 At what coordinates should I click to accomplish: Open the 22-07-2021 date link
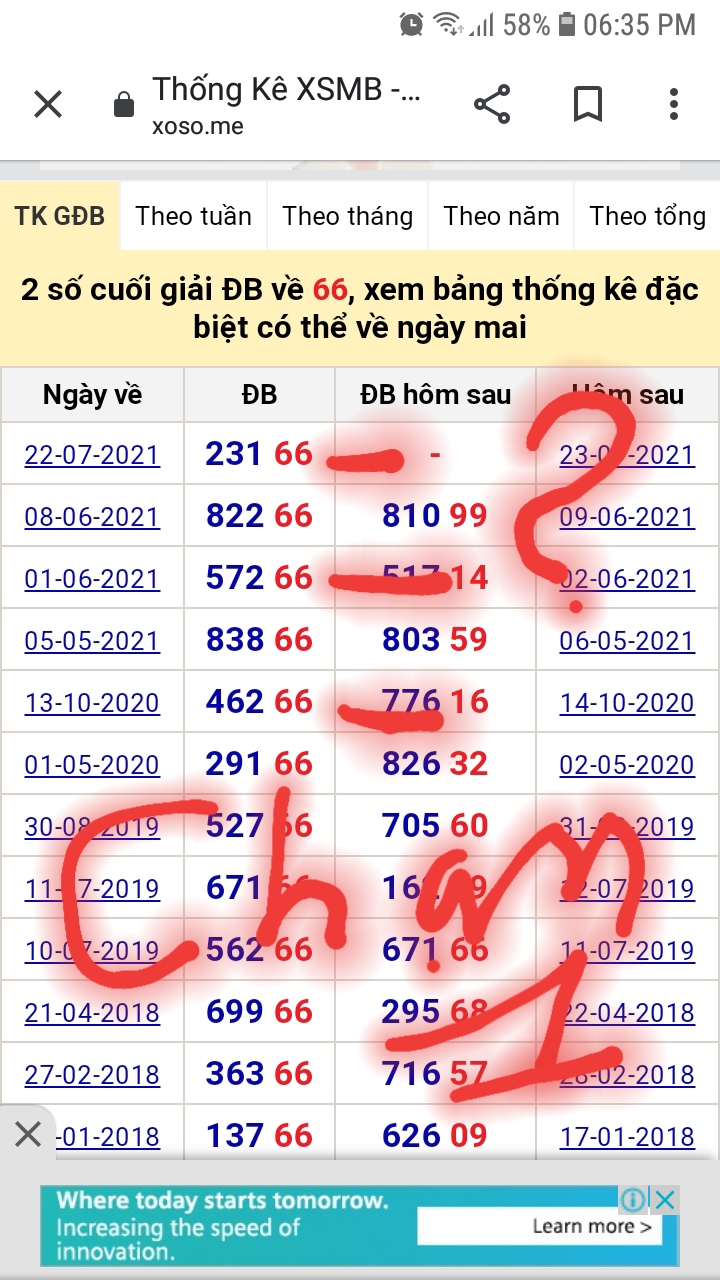[x=92, y=455]
